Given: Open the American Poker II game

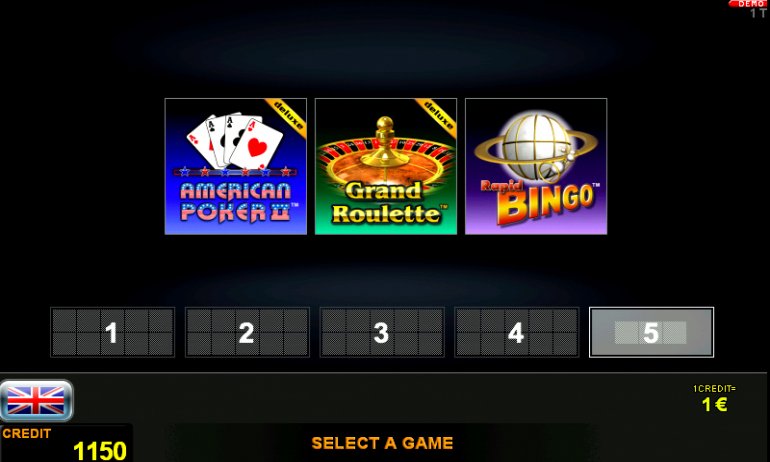Looking at the screenshot, I should (x=236, y=166).
